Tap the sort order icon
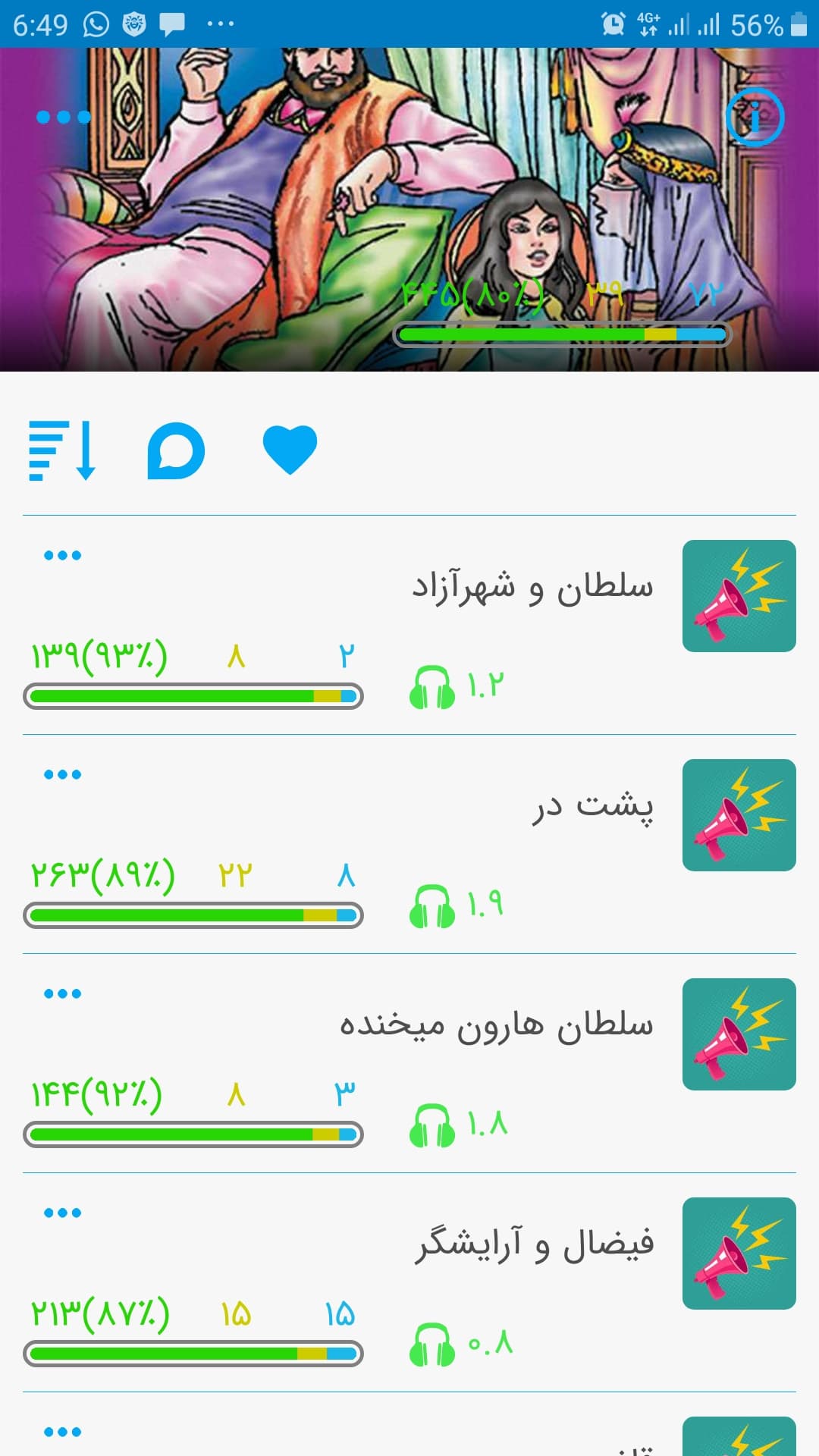819x1456 pixels. pyautogui.click(x=62, y=450)
